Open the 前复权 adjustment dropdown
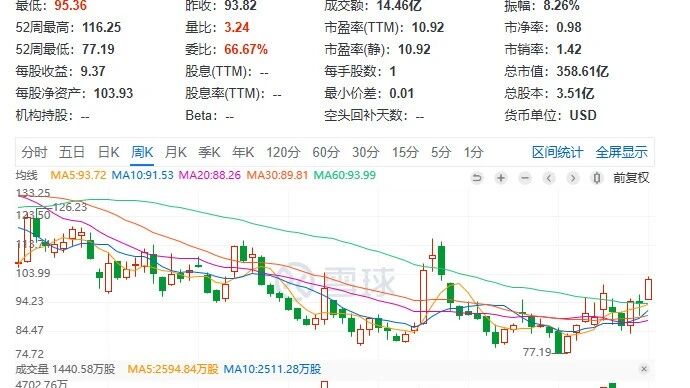 coord(631,178)
